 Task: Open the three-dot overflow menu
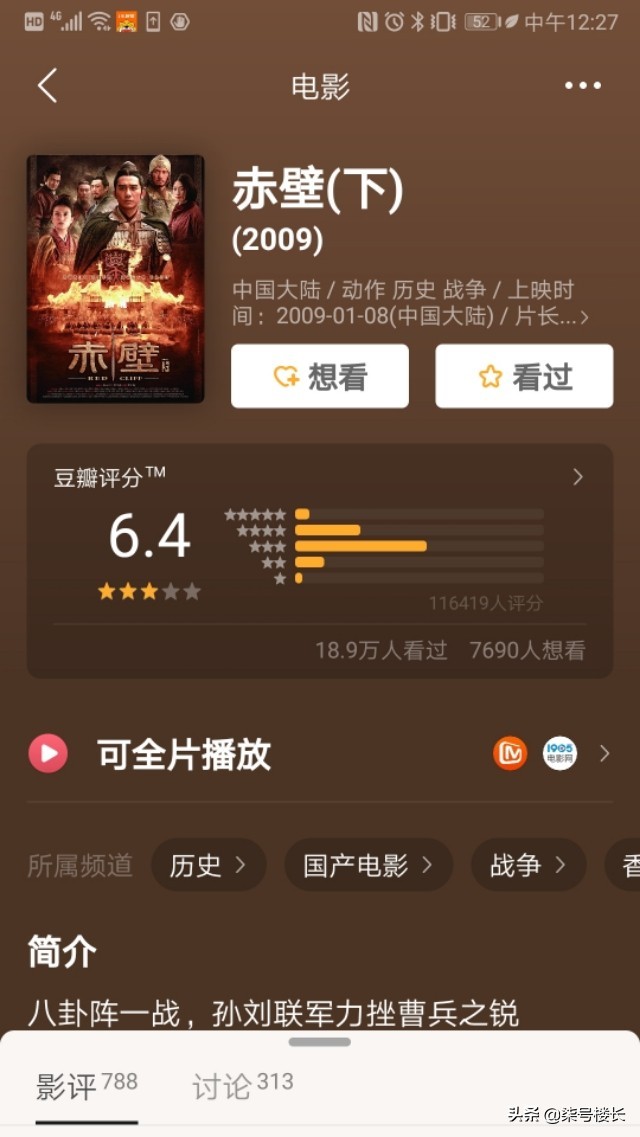click(x=582, y=86)
